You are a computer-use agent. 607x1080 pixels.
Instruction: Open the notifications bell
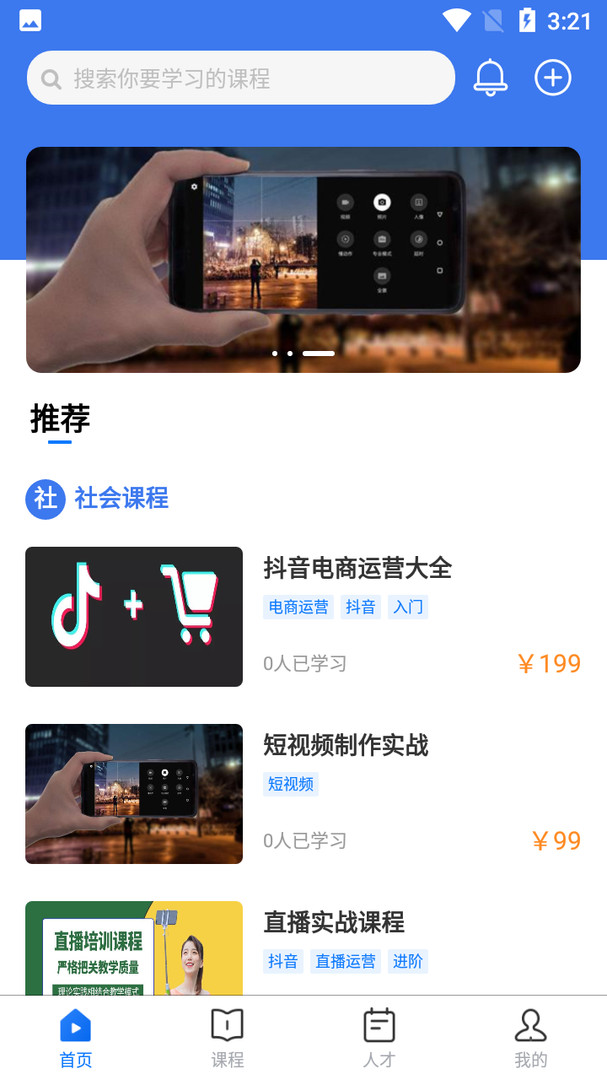(x=490, y=78)
